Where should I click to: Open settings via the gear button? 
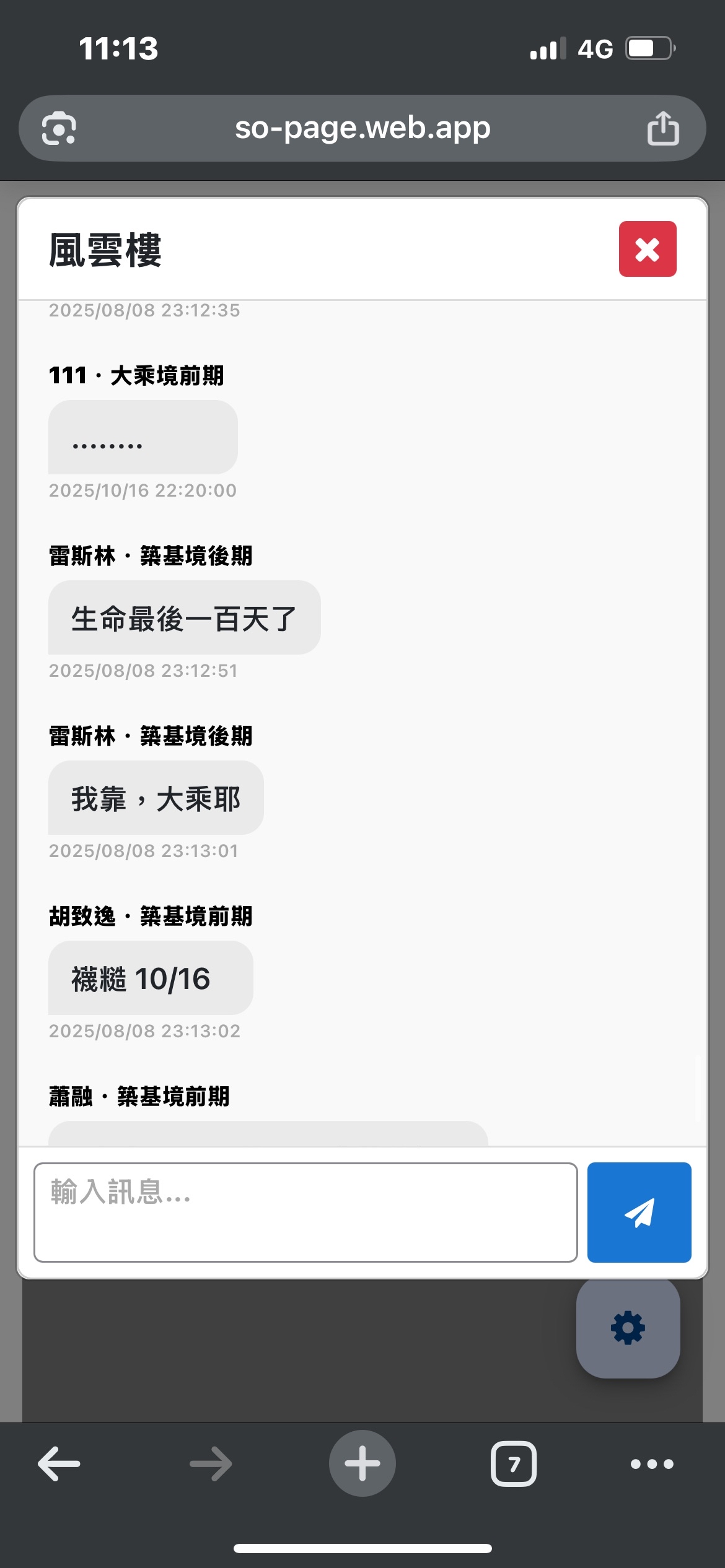(x=628, y=1328)
